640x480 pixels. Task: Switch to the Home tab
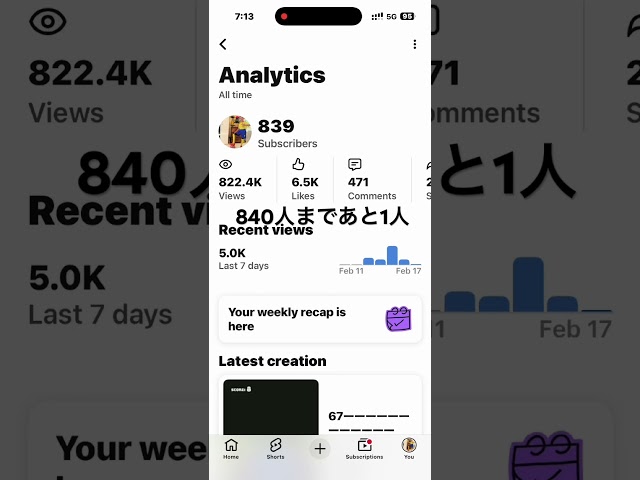click(x=231, y=449)
